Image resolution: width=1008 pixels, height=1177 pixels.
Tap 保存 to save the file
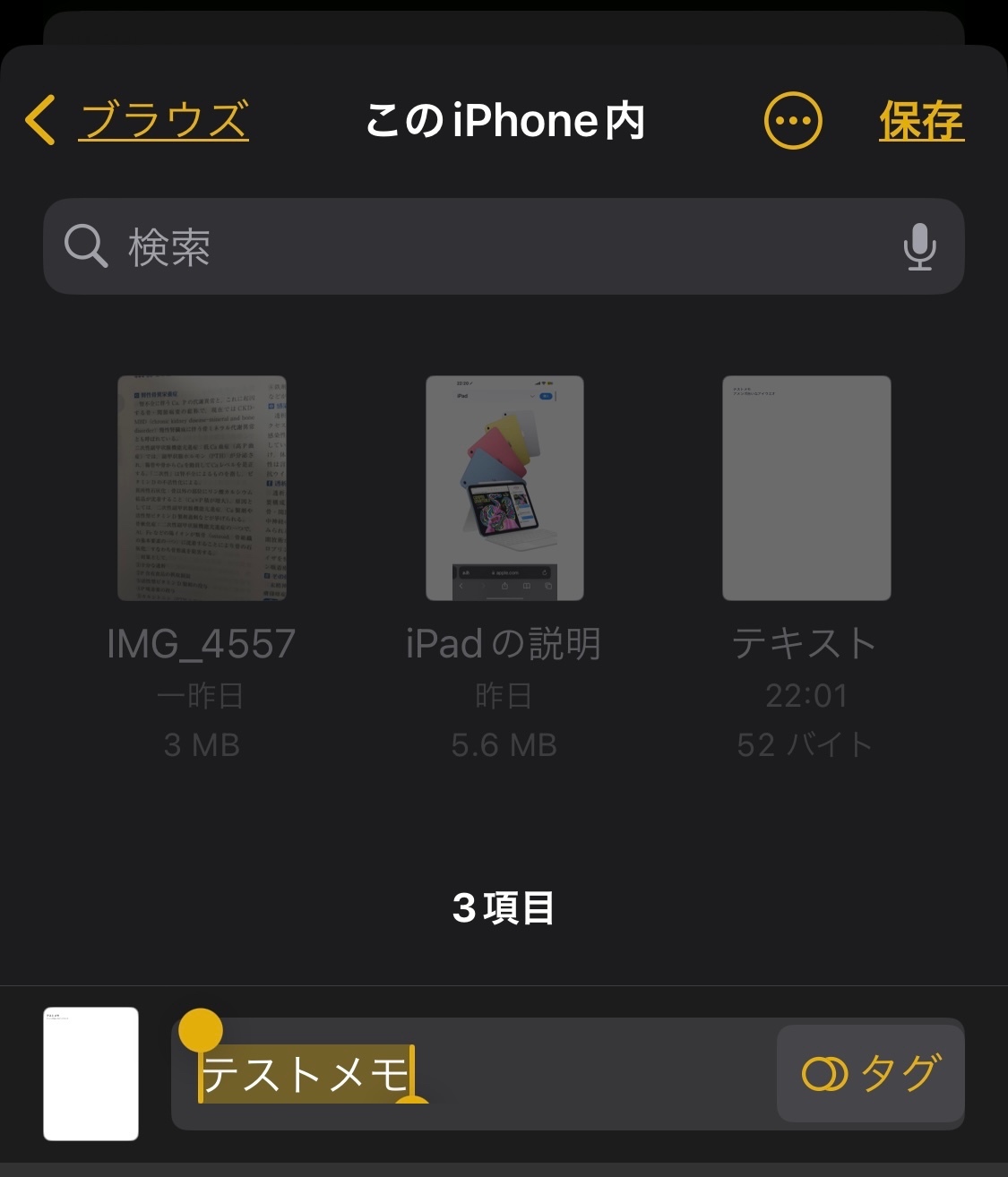pos(921,119)
